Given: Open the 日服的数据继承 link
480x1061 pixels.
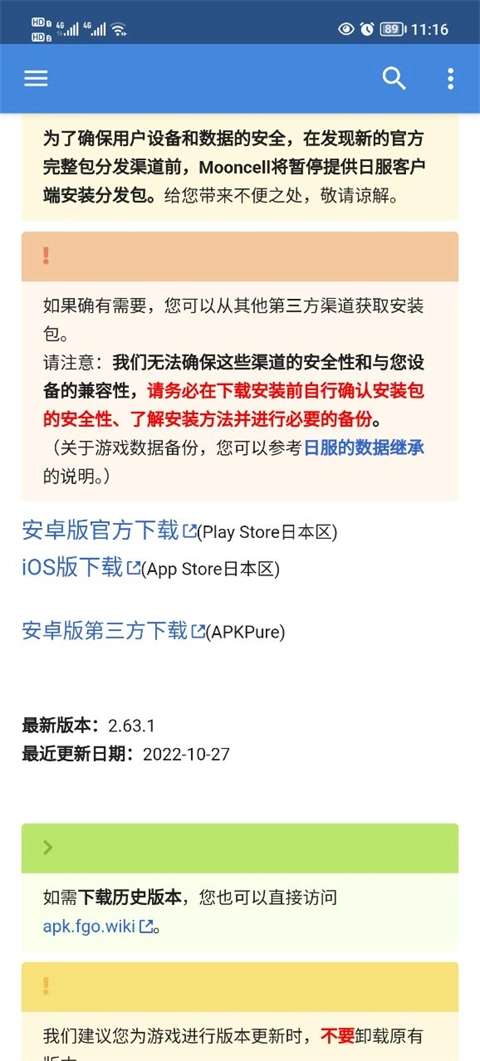Looking at the screenshot, I should point(364,448).
